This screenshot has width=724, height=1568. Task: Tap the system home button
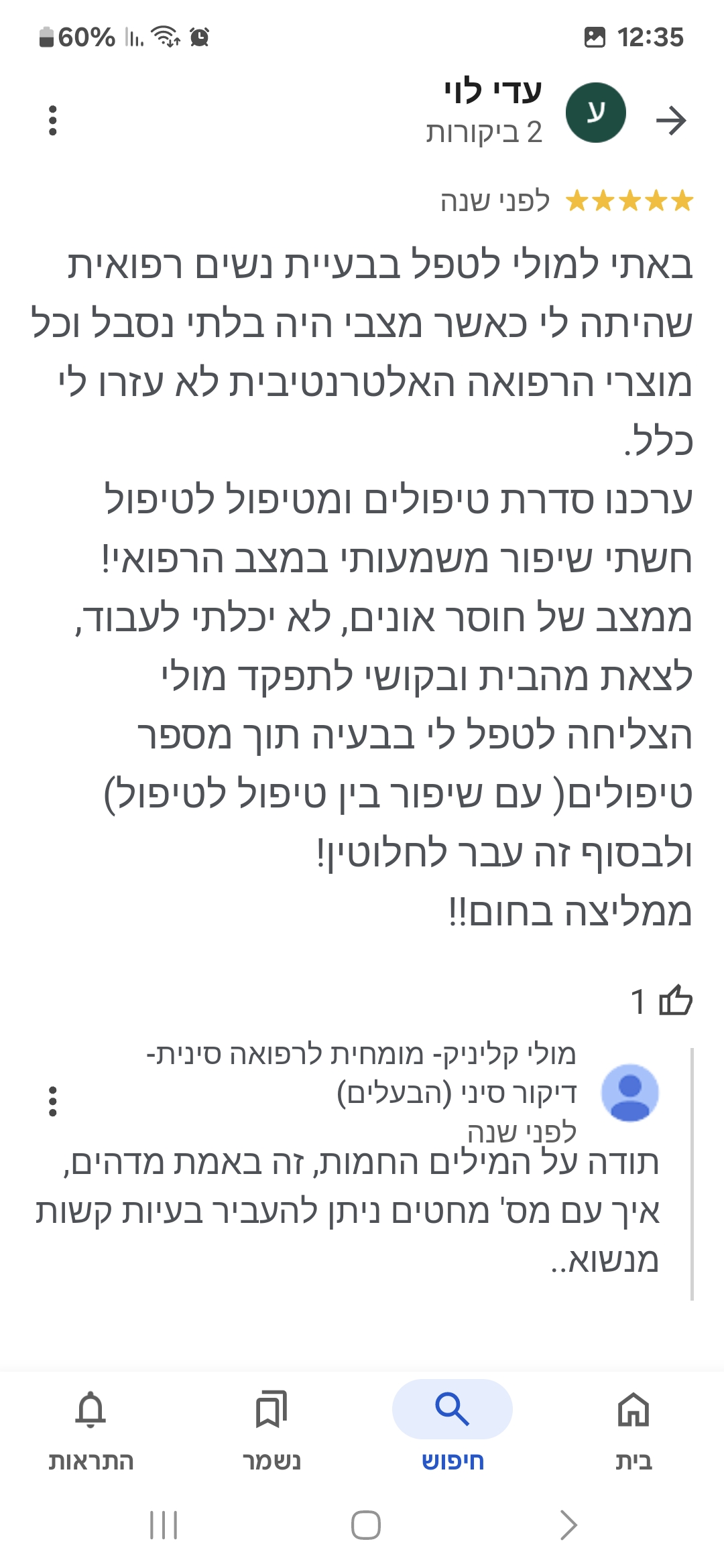365,1526
